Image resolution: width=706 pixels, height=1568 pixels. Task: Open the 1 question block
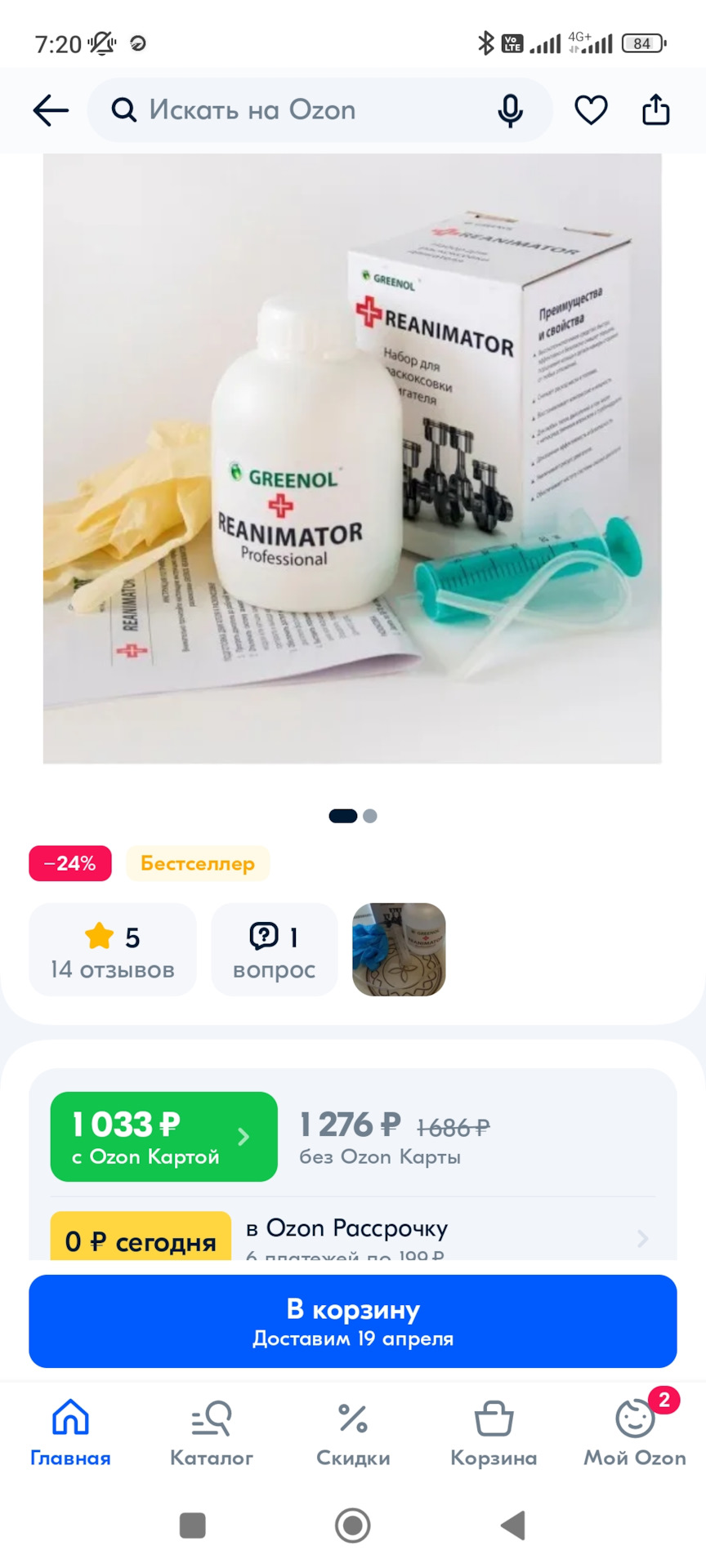click(x=274, y=950)
